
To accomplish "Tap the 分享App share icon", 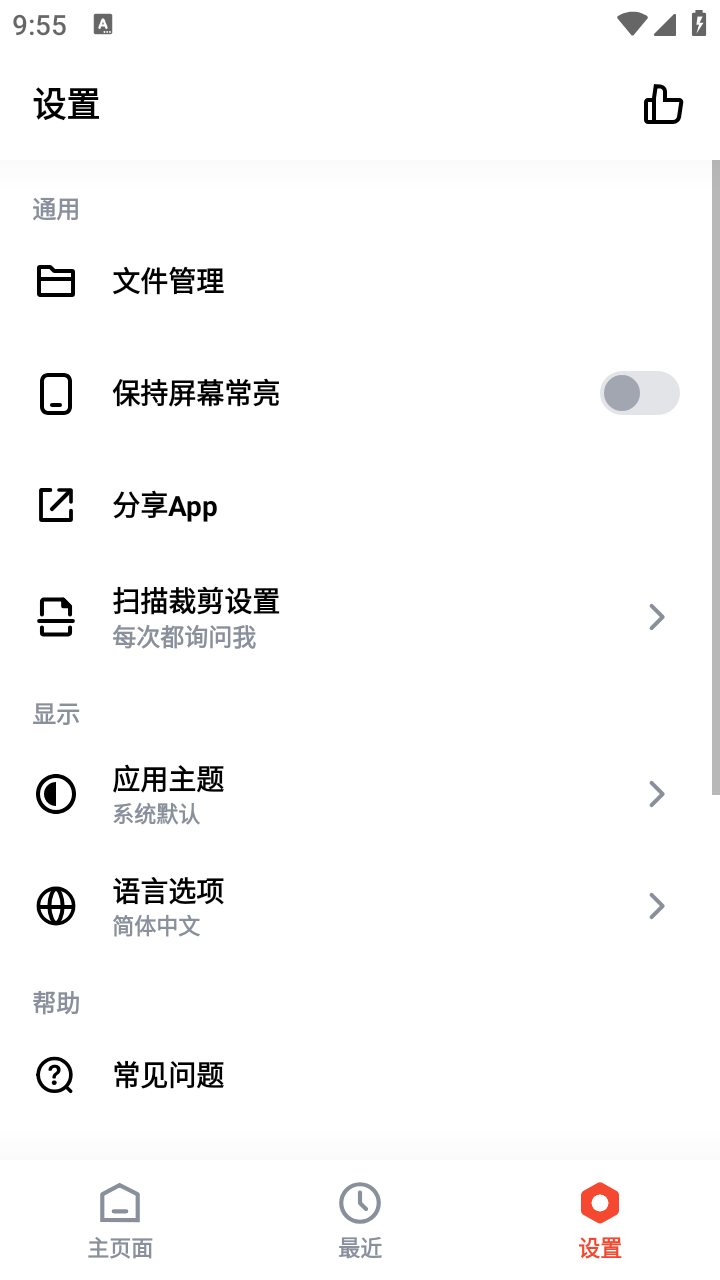I will click(56, 505).
